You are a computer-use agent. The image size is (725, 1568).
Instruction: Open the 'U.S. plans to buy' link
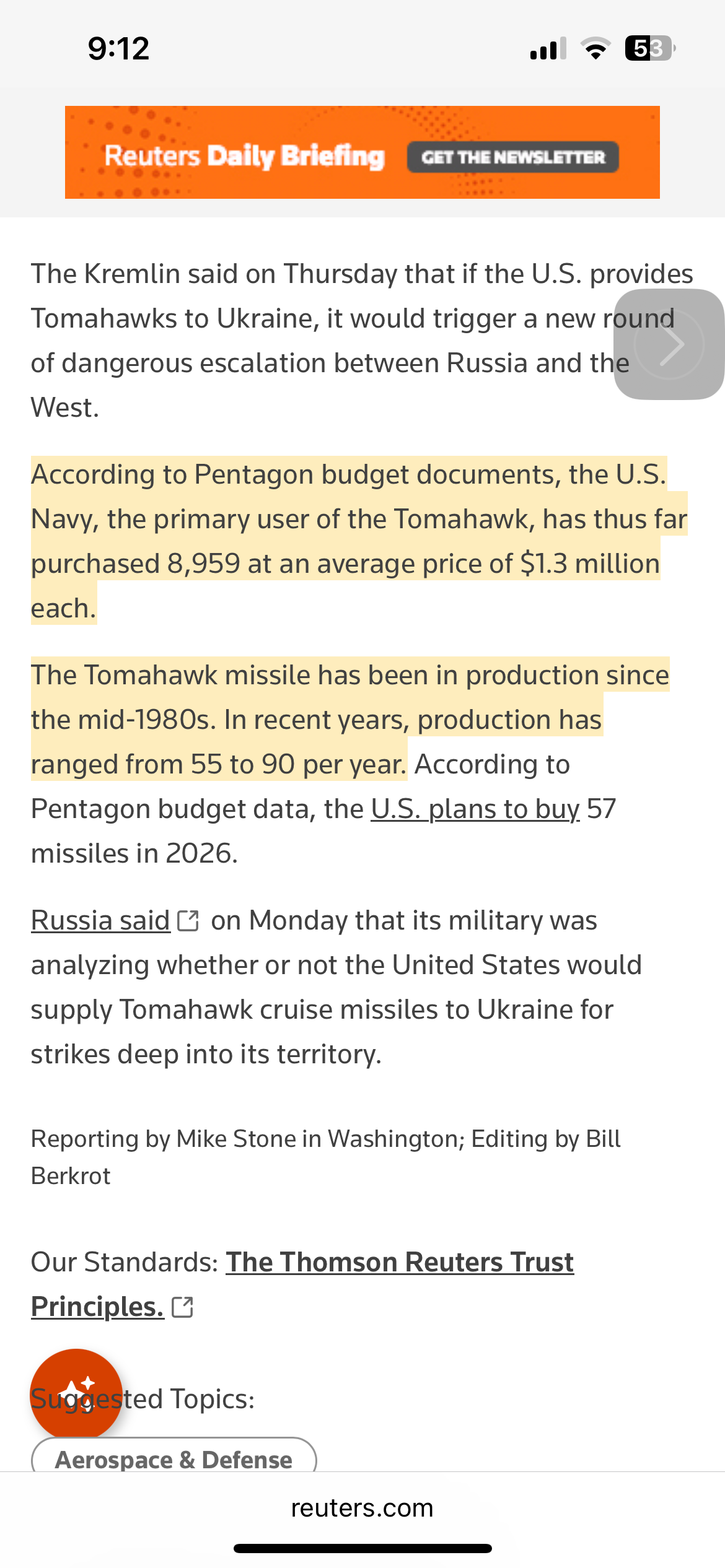click(475, 809)
